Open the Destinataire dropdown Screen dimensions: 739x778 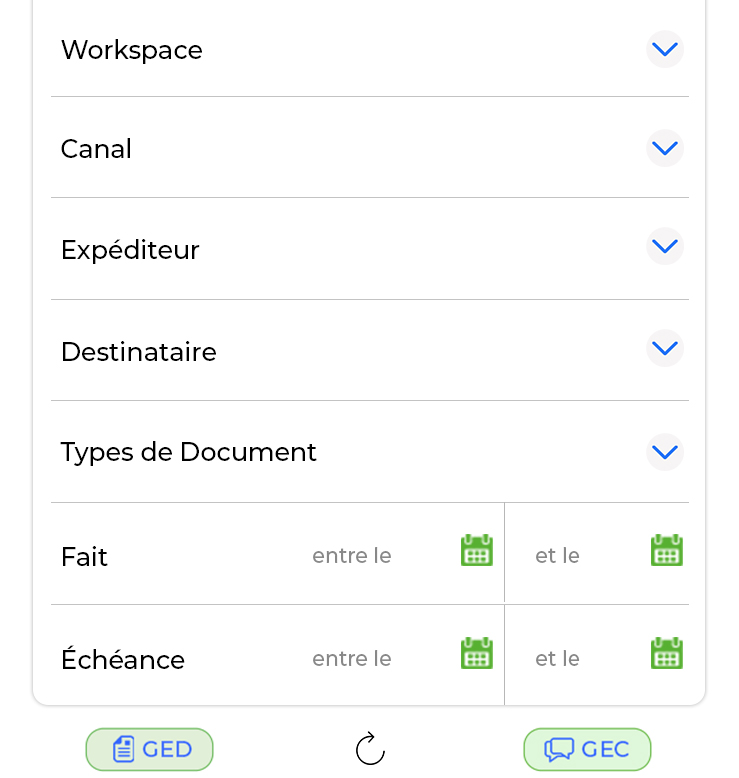(x=665, y=348)
